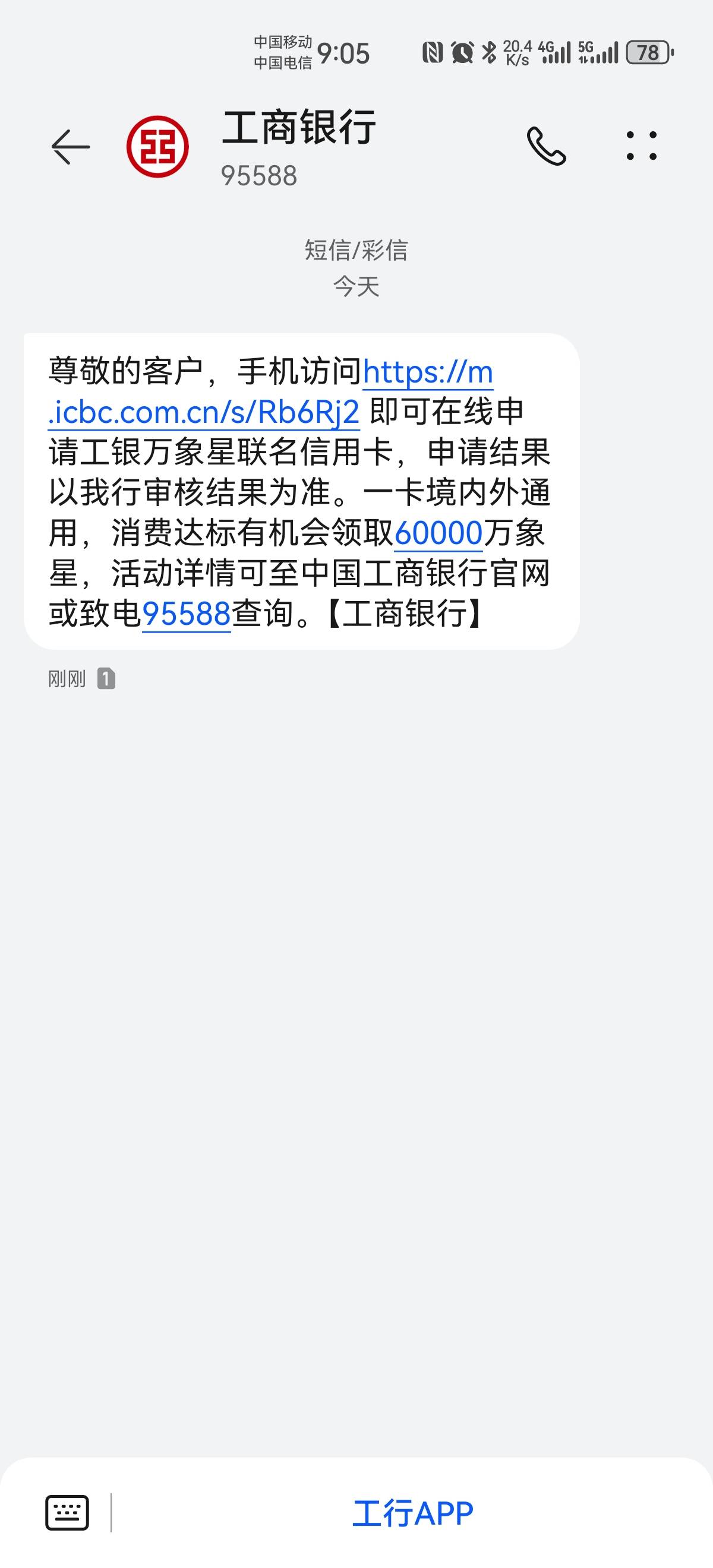Image resolution: width=713 pixels, height=1568 pixels.
Task: Open the 工行APP service menu
Action: pos(413,1514)
